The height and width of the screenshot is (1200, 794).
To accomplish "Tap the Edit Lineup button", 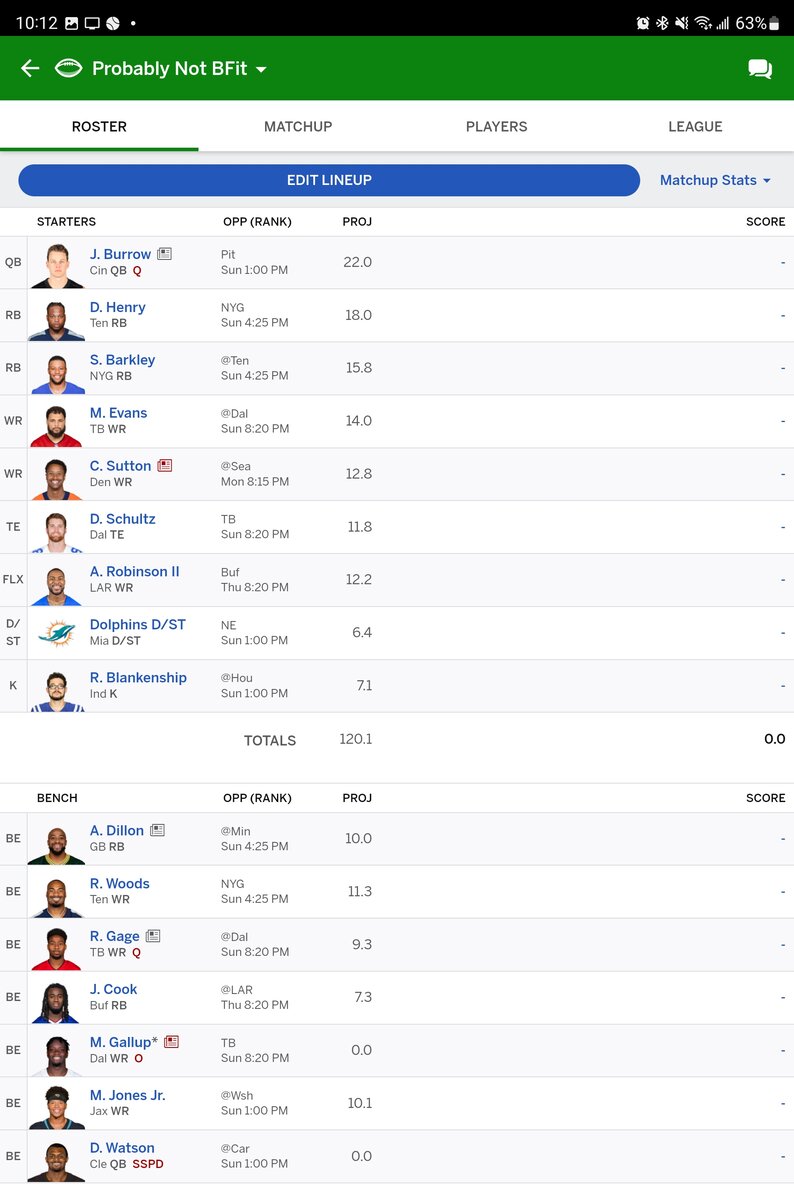I will [x=329, y=180].
